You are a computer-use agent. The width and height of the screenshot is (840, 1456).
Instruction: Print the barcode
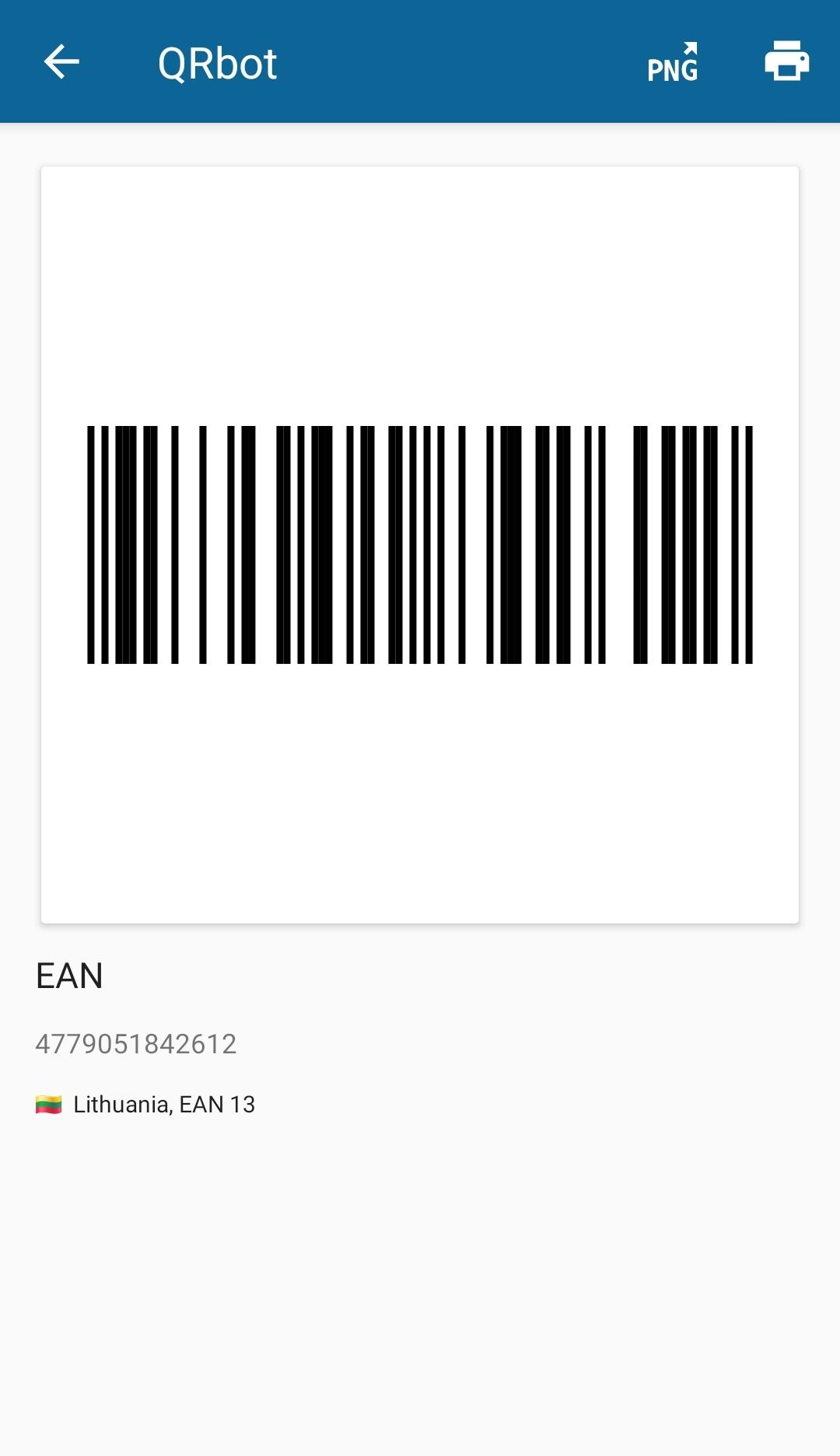786,61
